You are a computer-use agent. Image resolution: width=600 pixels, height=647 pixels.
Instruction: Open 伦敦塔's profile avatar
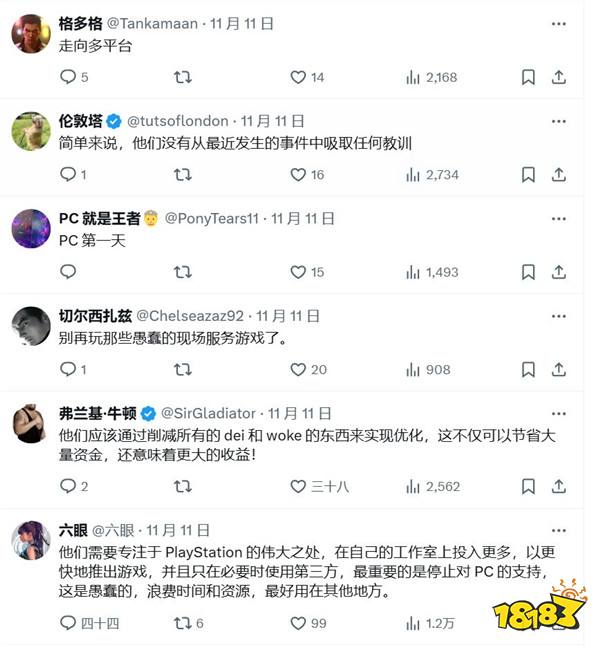[31, 130]
